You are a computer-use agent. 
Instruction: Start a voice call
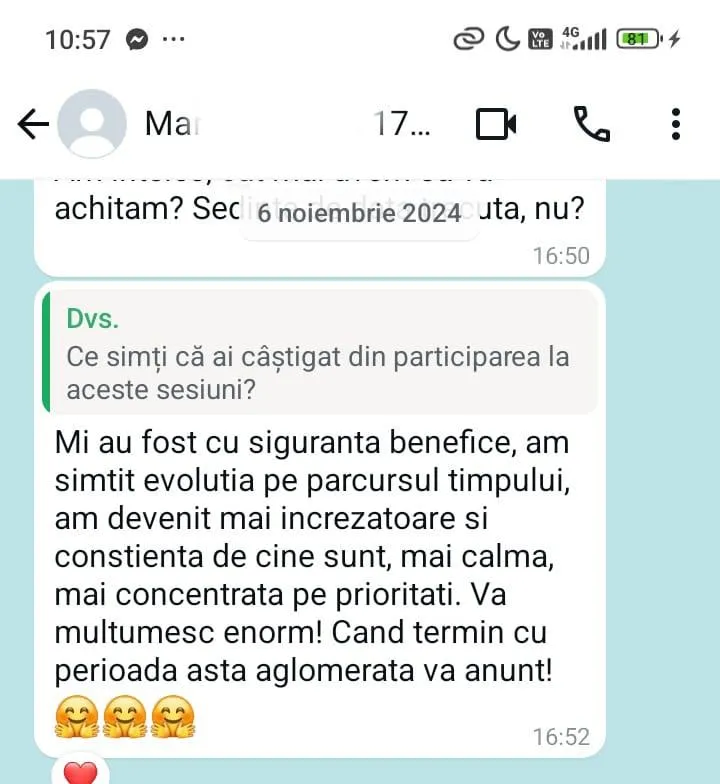point(591,124)
